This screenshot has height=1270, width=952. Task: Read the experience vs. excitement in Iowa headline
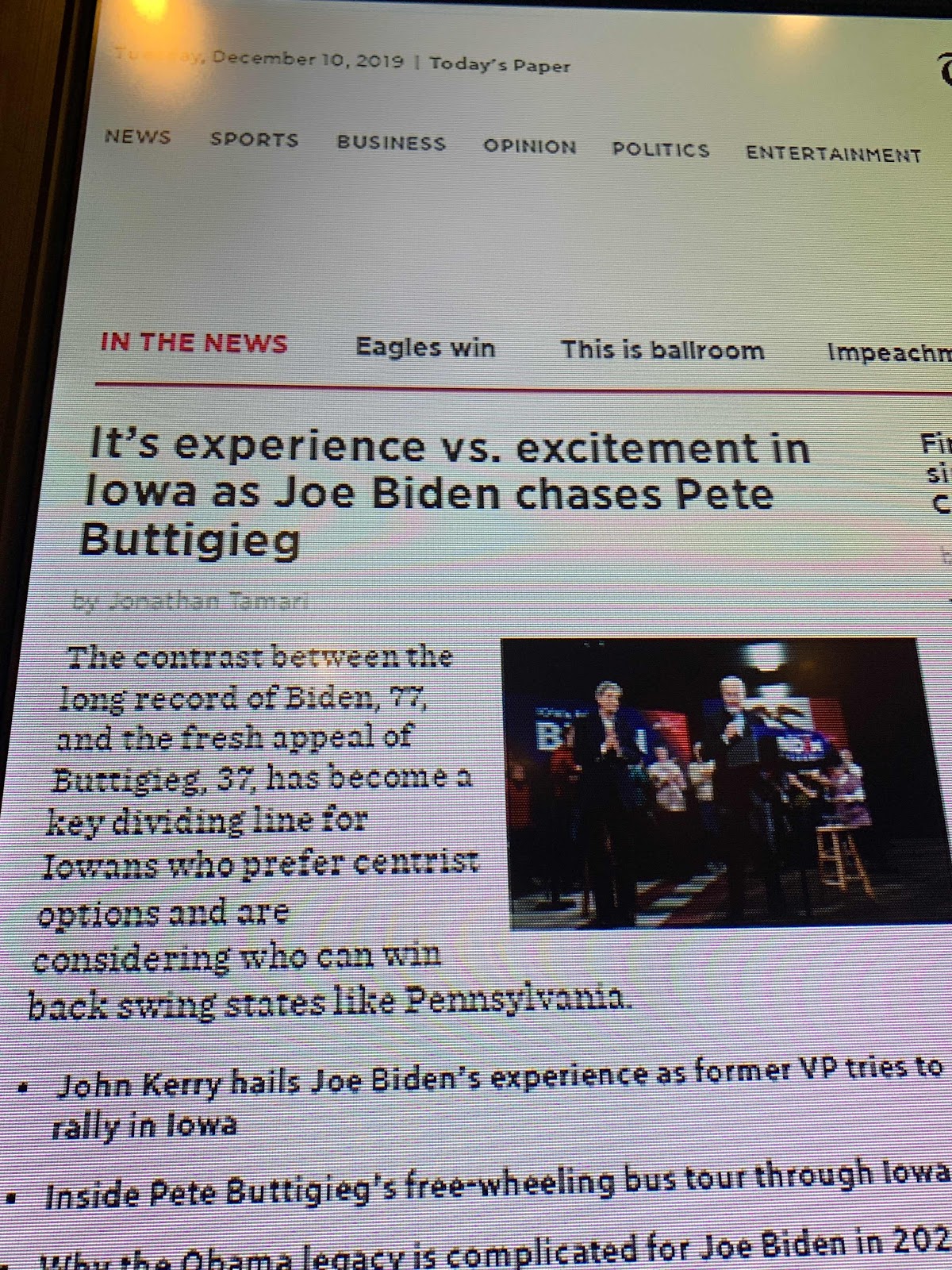pos(444,492)
